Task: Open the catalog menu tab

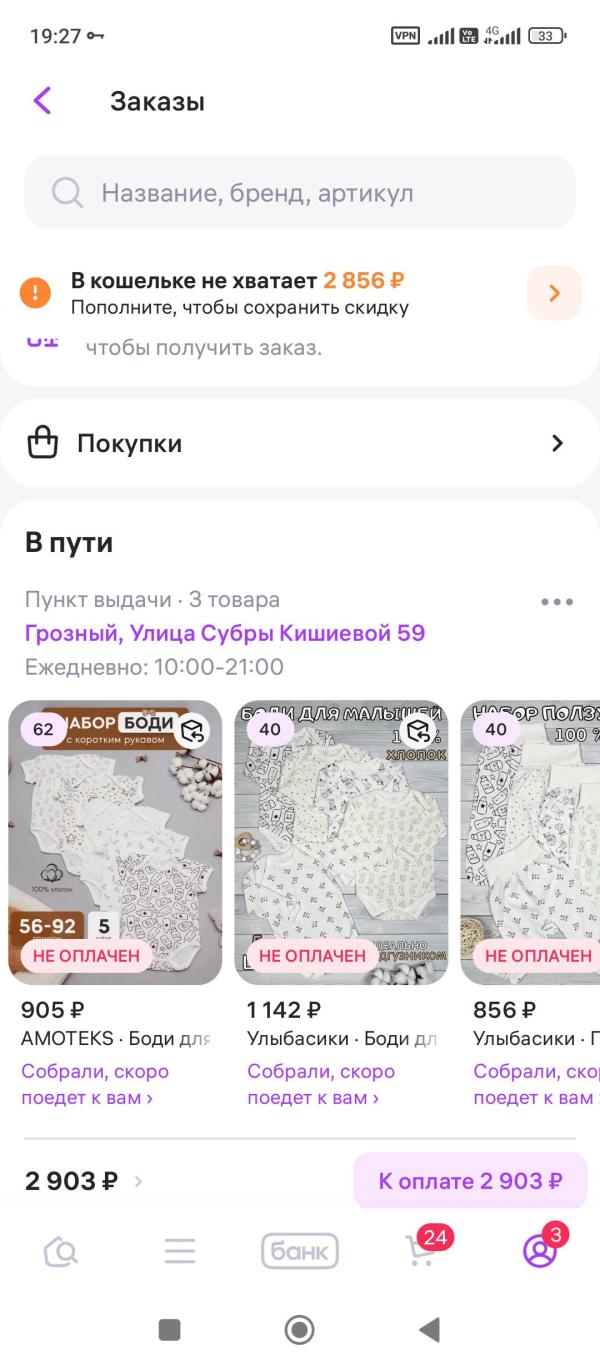Action: 180,1251
